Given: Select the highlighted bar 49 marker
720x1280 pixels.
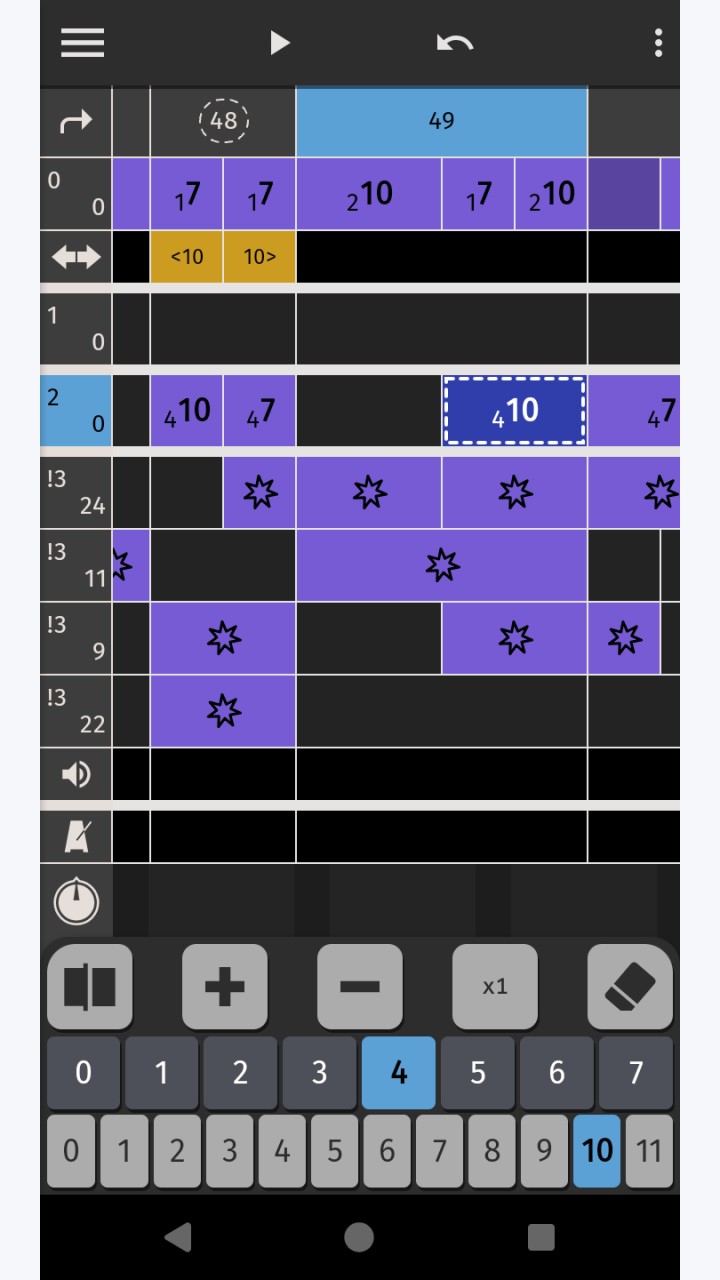Looking at the screenshot, I should [441, 121].
